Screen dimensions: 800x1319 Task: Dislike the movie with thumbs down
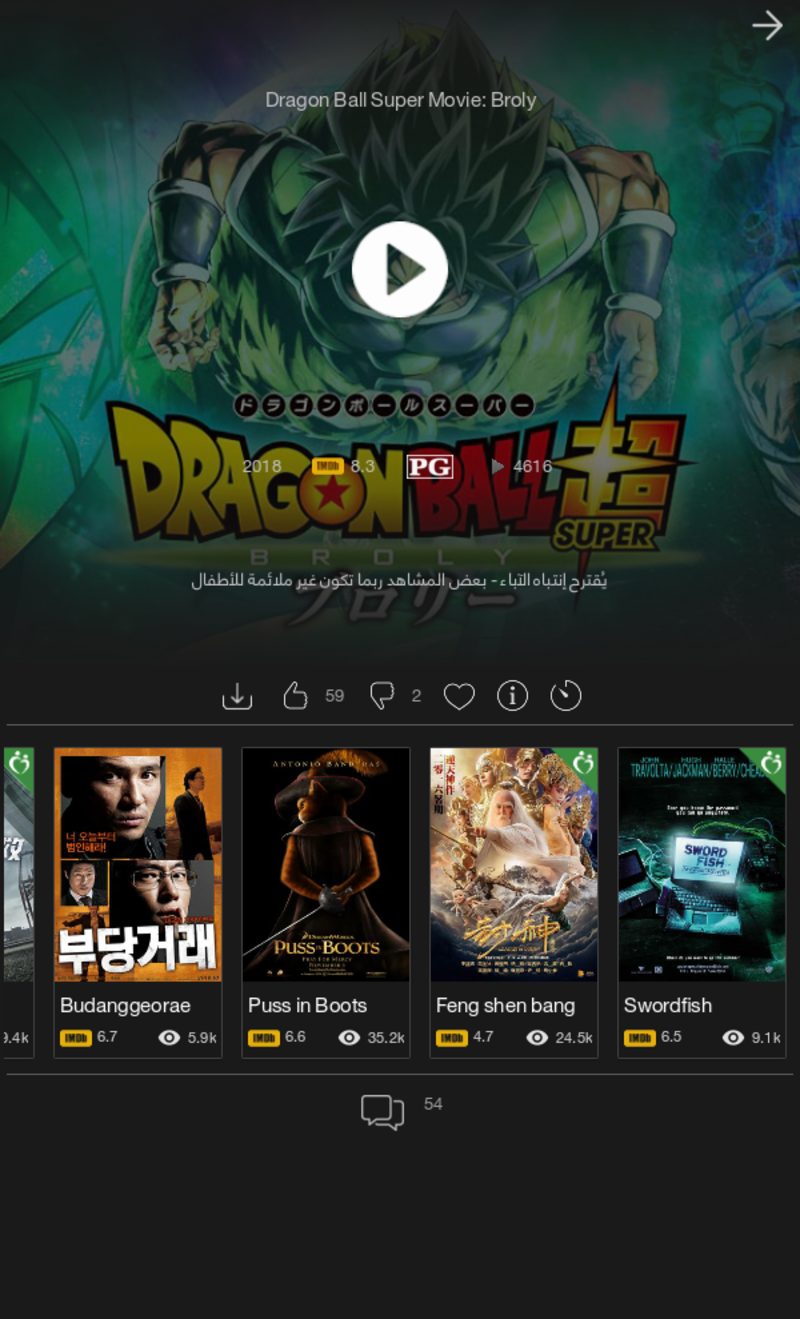382,695
